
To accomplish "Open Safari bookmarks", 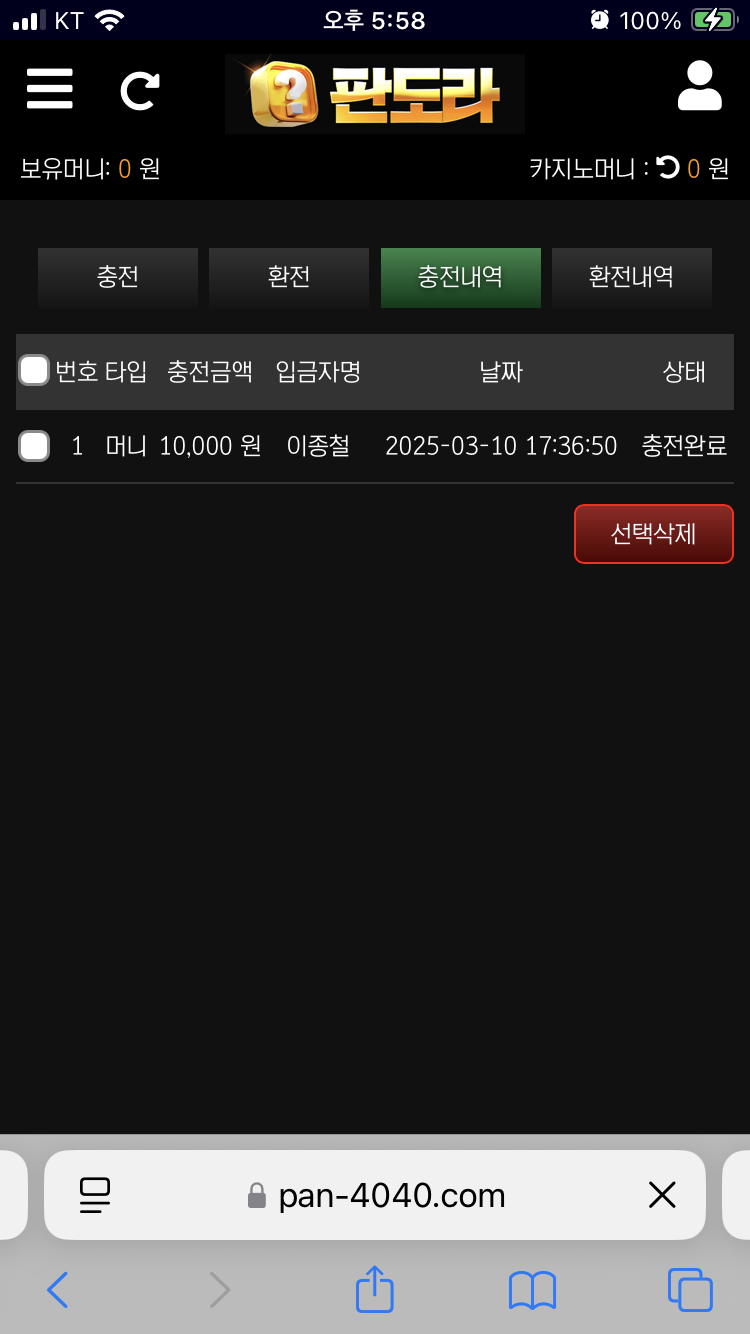I will pos(532,1290).
